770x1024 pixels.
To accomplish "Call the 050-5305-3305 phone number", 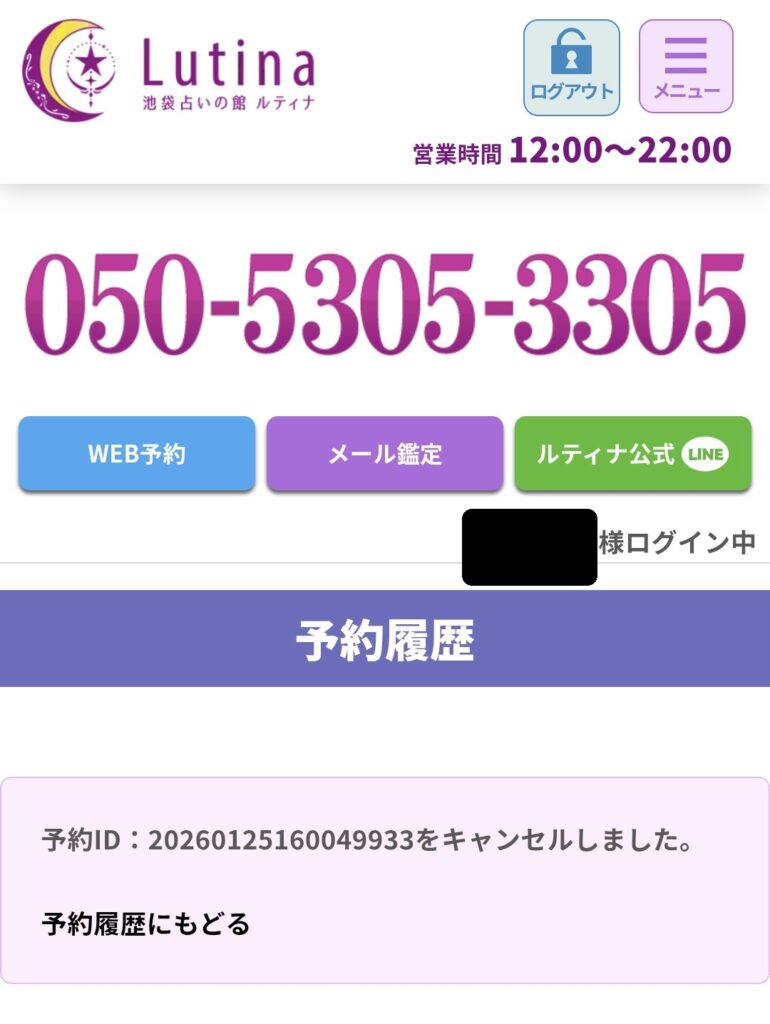I will tap(385, 304).
